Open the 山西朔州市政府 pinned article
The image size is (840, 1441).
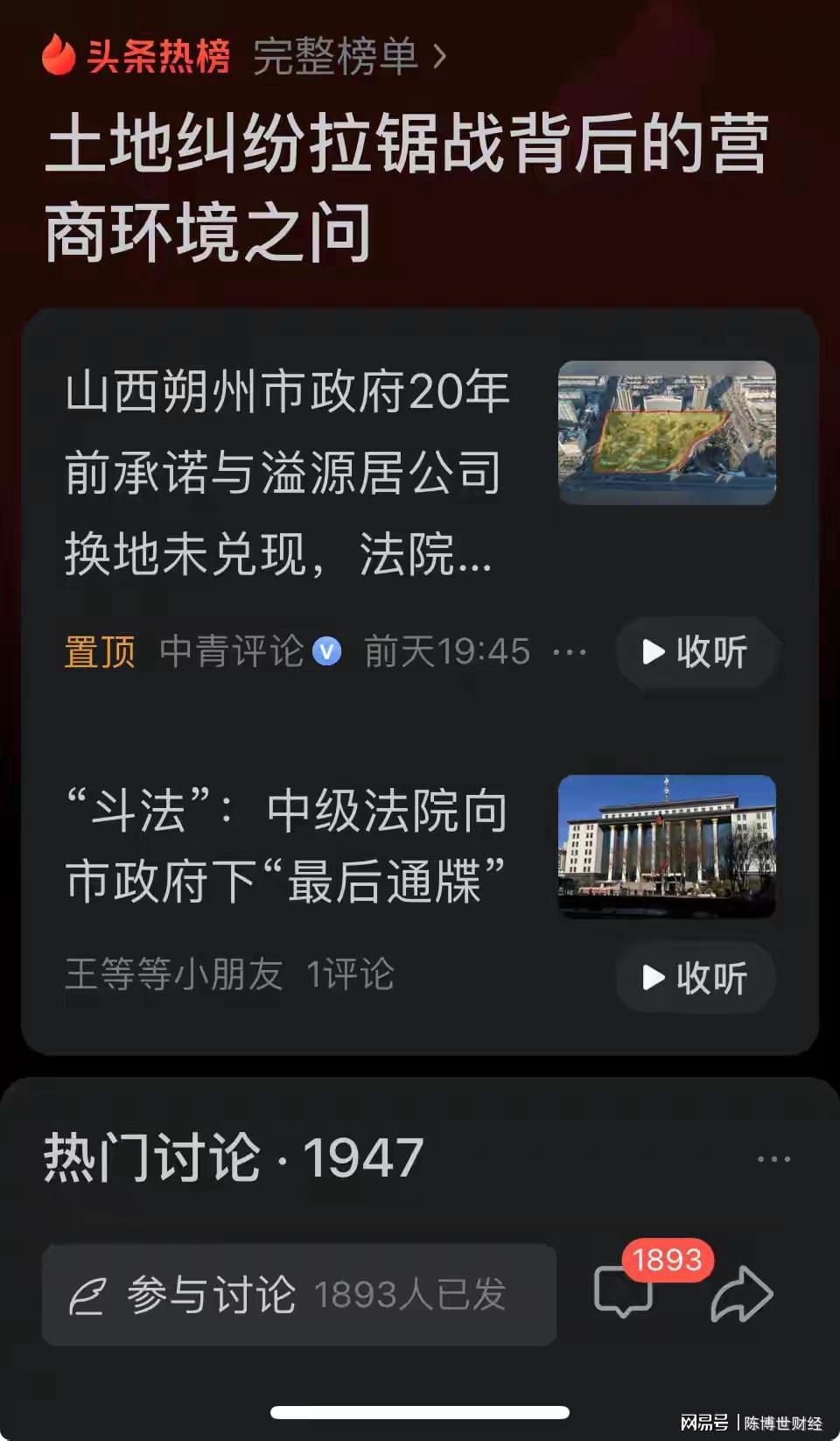coord(287,473)
